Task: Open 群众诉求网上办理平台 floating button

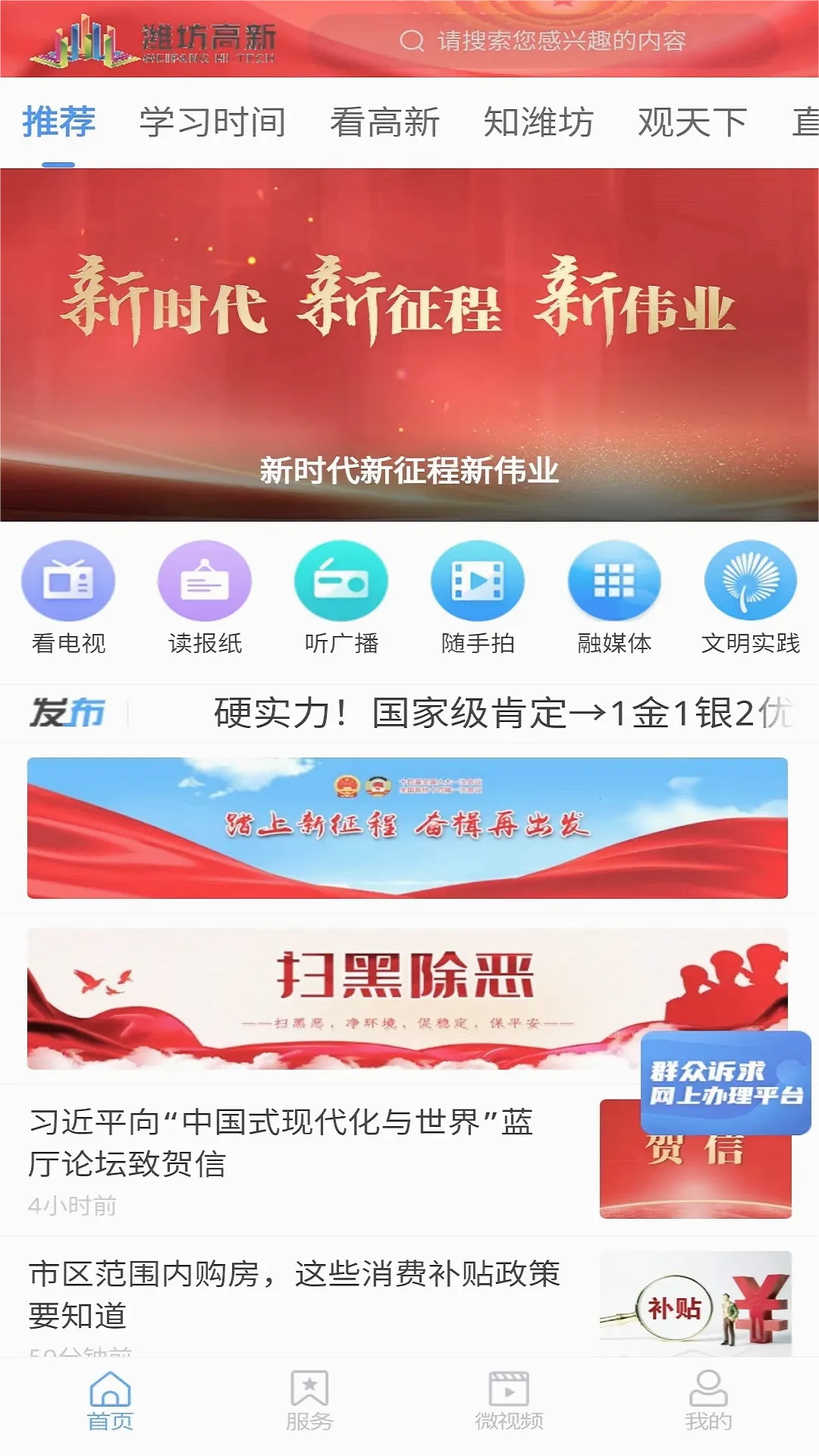Action: 726,1082
